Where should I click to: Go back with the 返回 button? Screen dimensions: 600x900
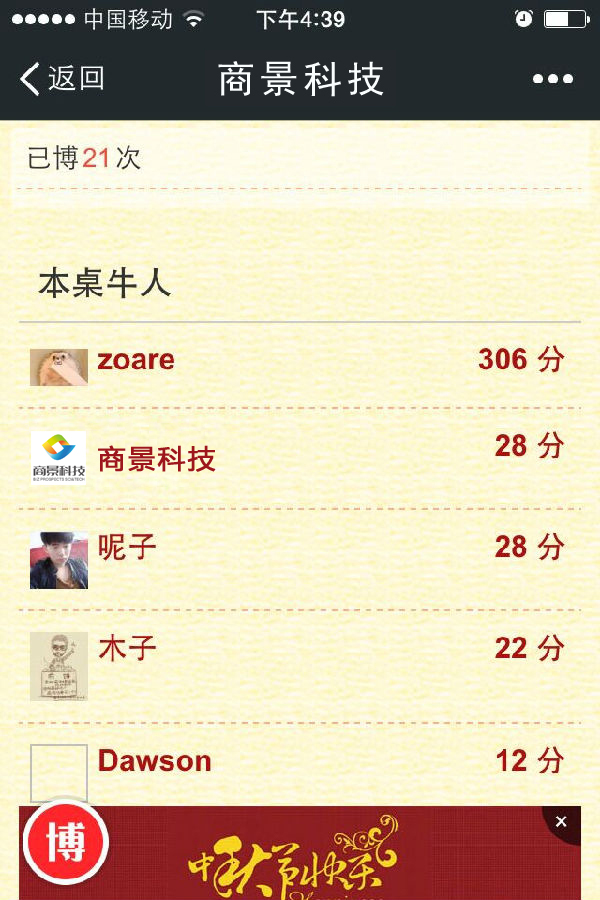coord(62,78)
